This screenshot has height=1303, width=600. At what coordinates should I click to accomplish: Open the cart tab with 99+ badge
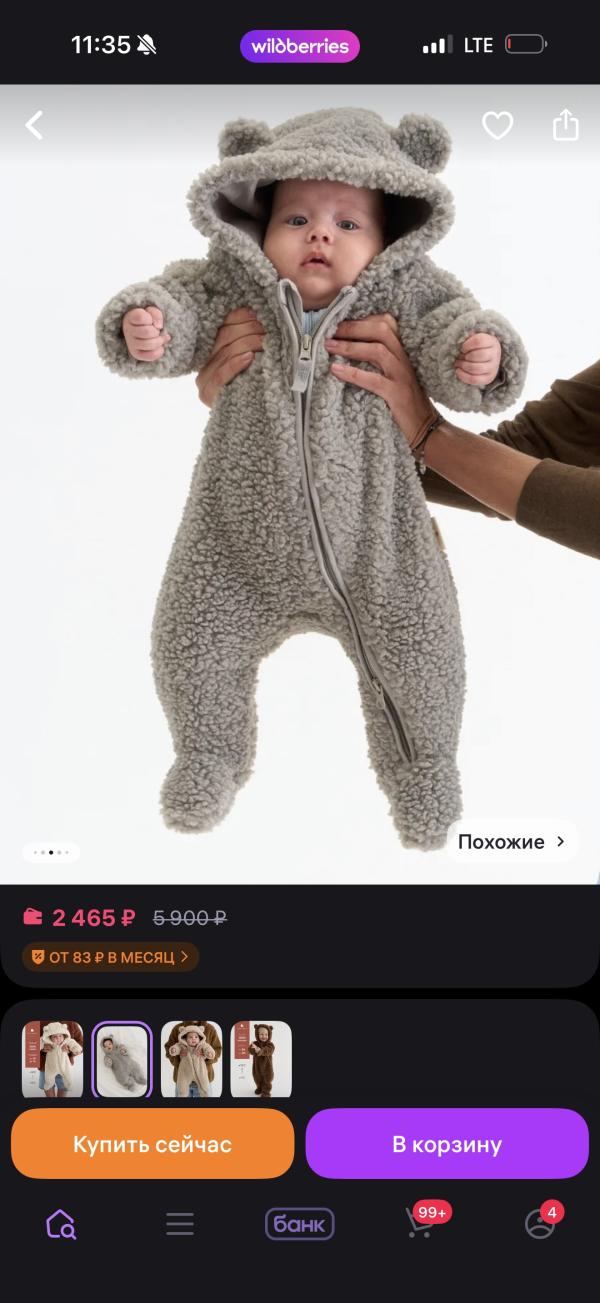point(422,1222)
